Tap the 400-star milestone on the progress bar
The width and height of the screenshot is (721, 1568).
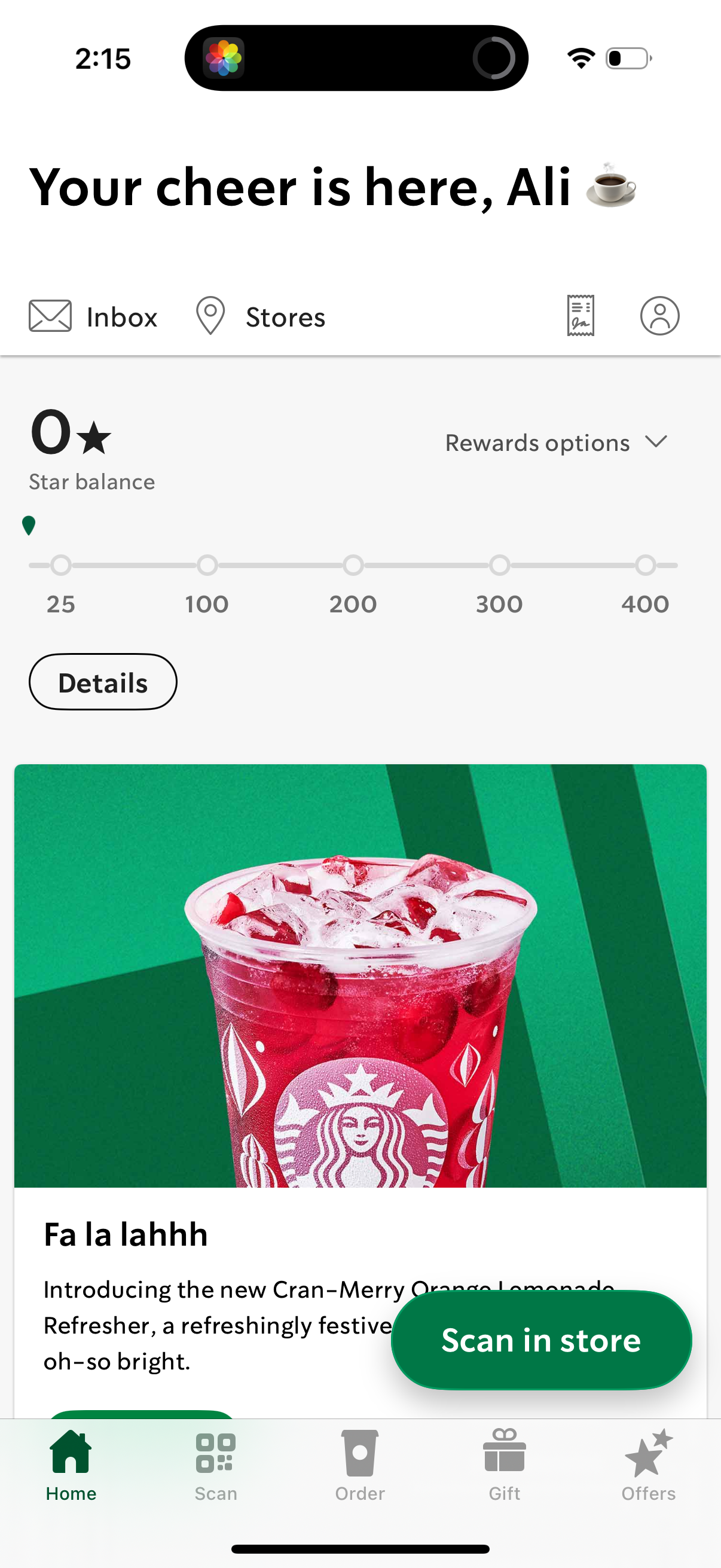coord(646,565)
